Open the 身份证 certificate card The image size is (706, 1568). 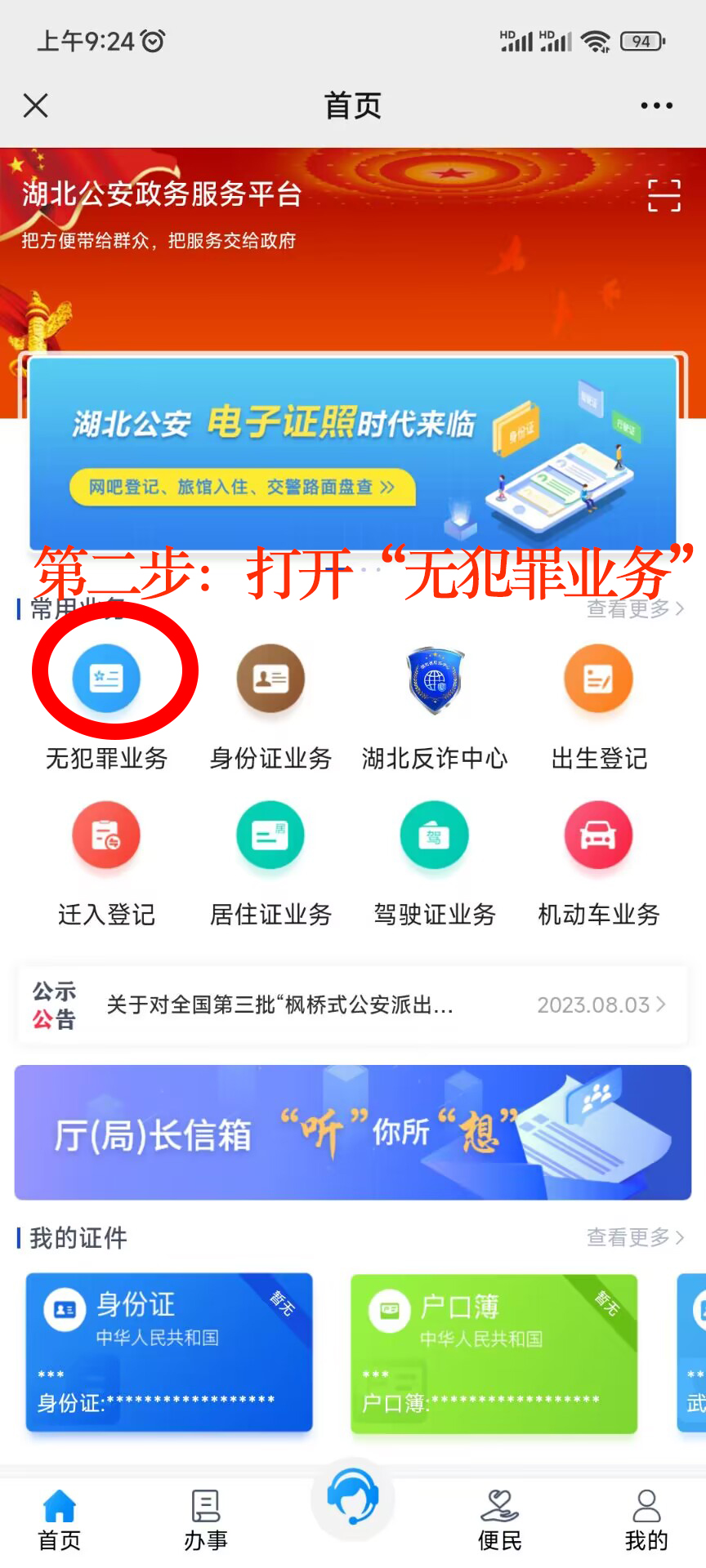click(x=169, y=1352)
